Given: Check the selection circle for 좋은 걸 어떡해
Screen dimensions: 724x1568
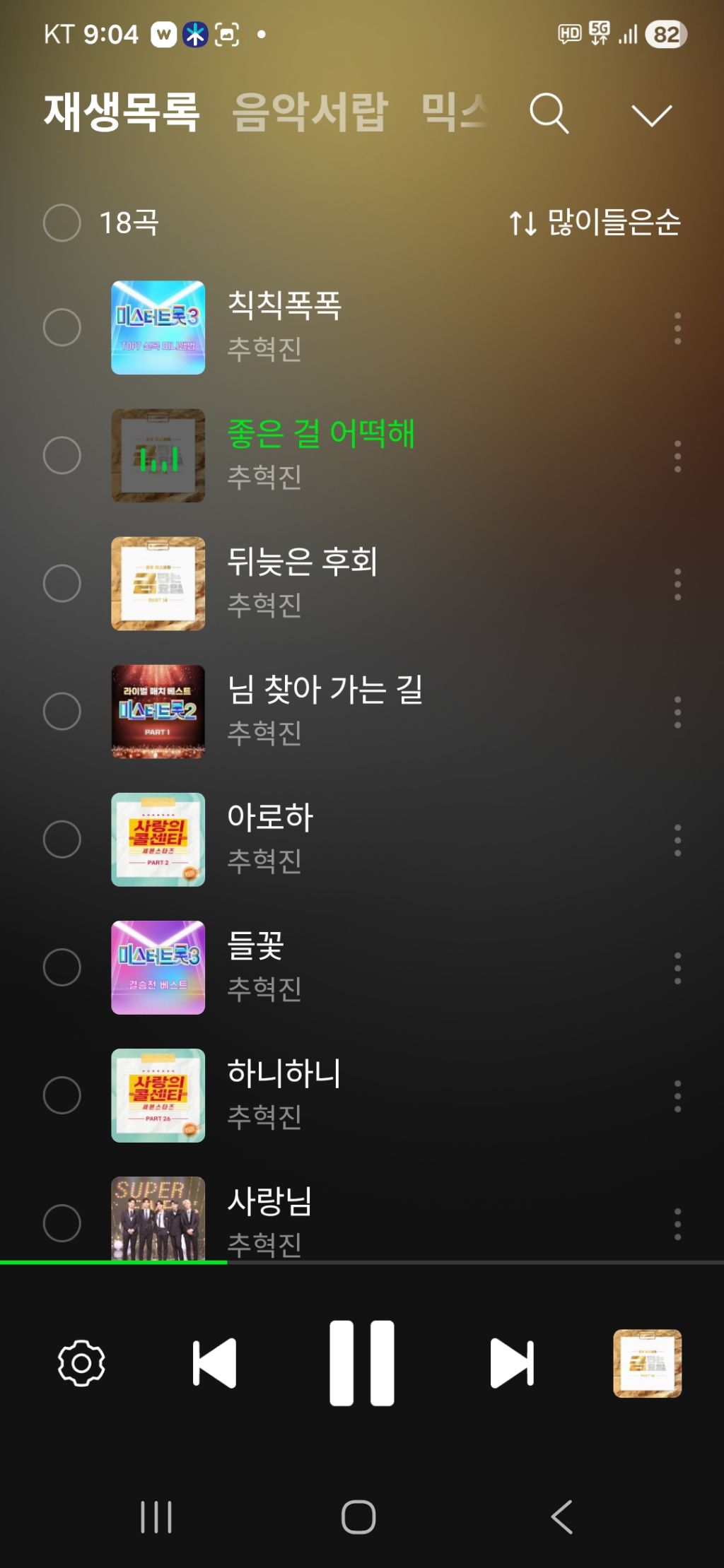Looking at the screenshot, I should click(62, 456).
